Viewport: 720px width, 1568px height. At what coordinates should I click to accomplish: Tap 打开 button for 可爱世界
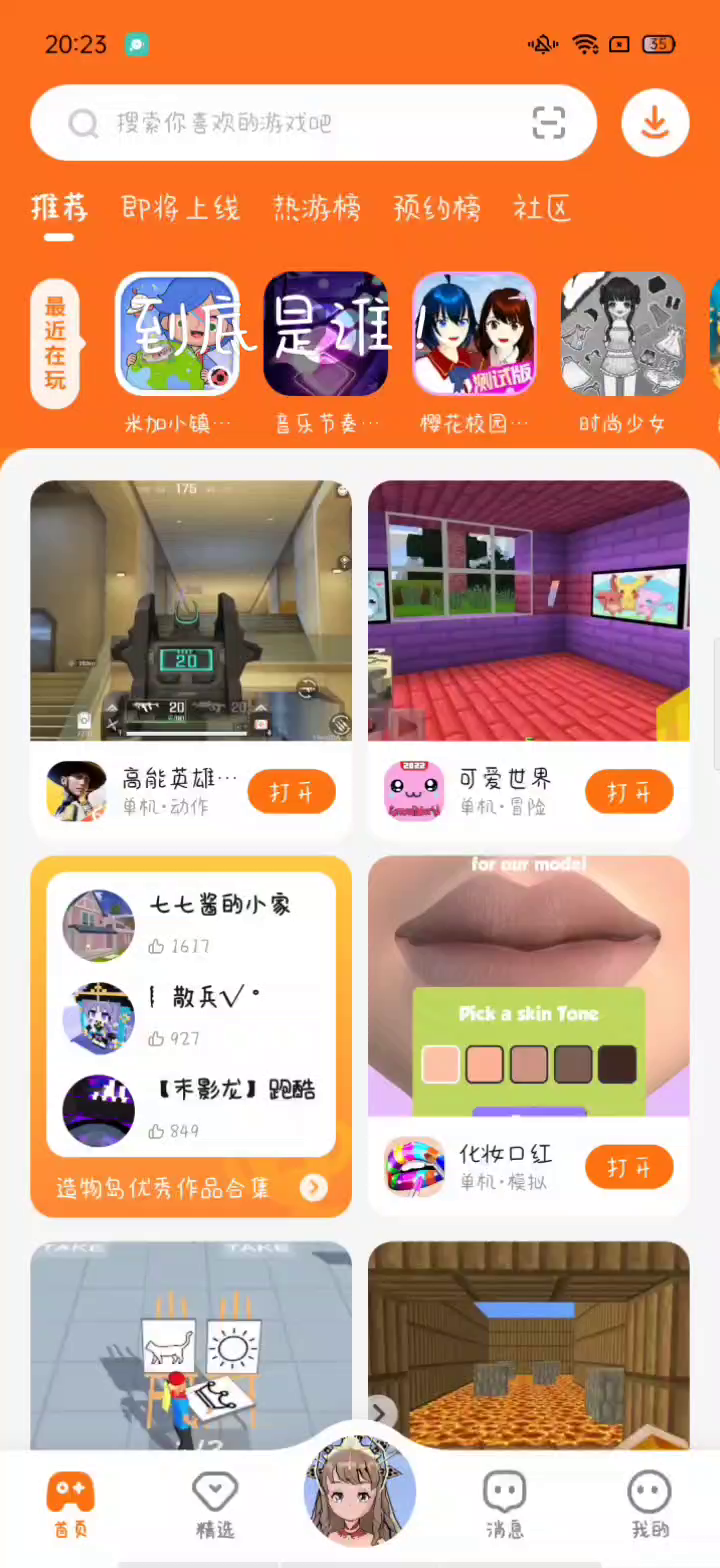tap(629, 792)
